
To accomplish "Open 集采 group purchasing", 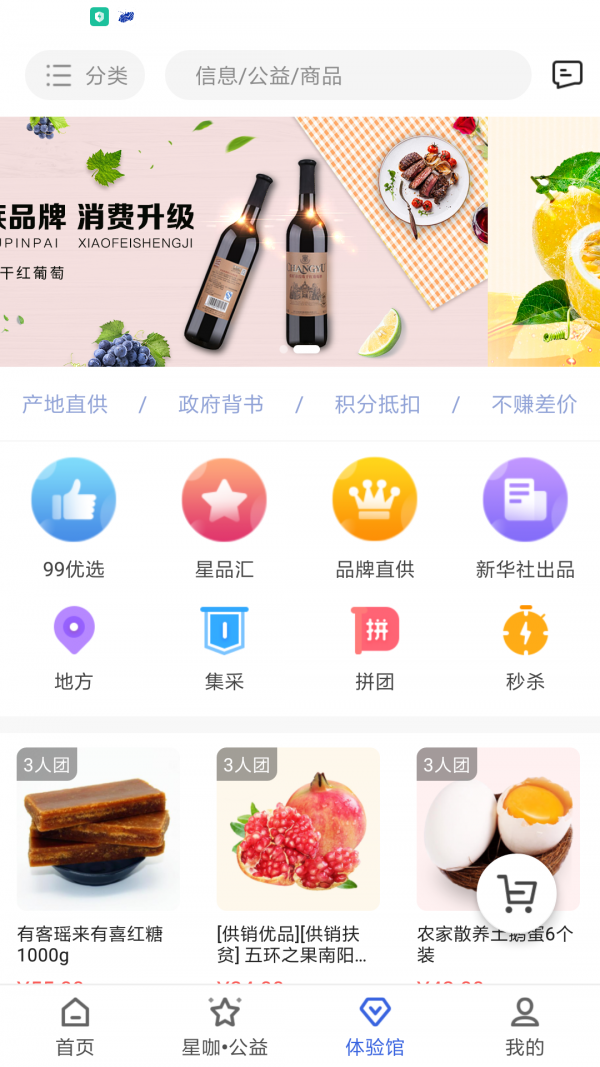I will click(x=224, y=649).
